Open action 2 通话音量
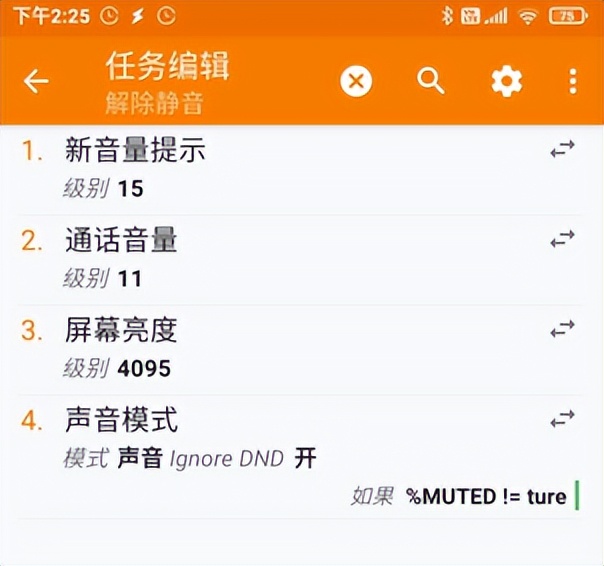This screenshot has height=566, width=604. (122, 240)
